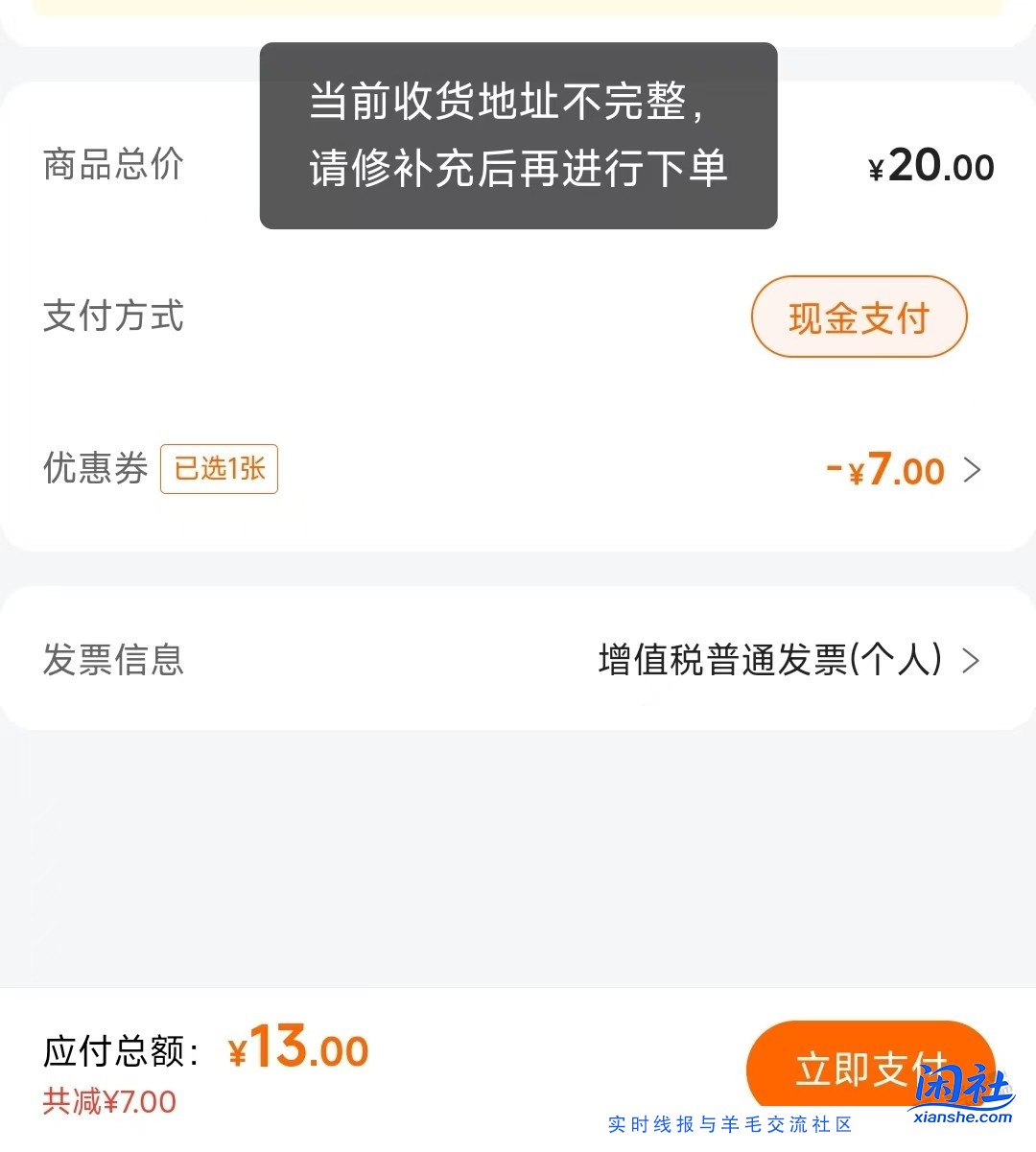Click the 已选1张 coupon badge
1036x1152 pixels.
pos(219,469)
